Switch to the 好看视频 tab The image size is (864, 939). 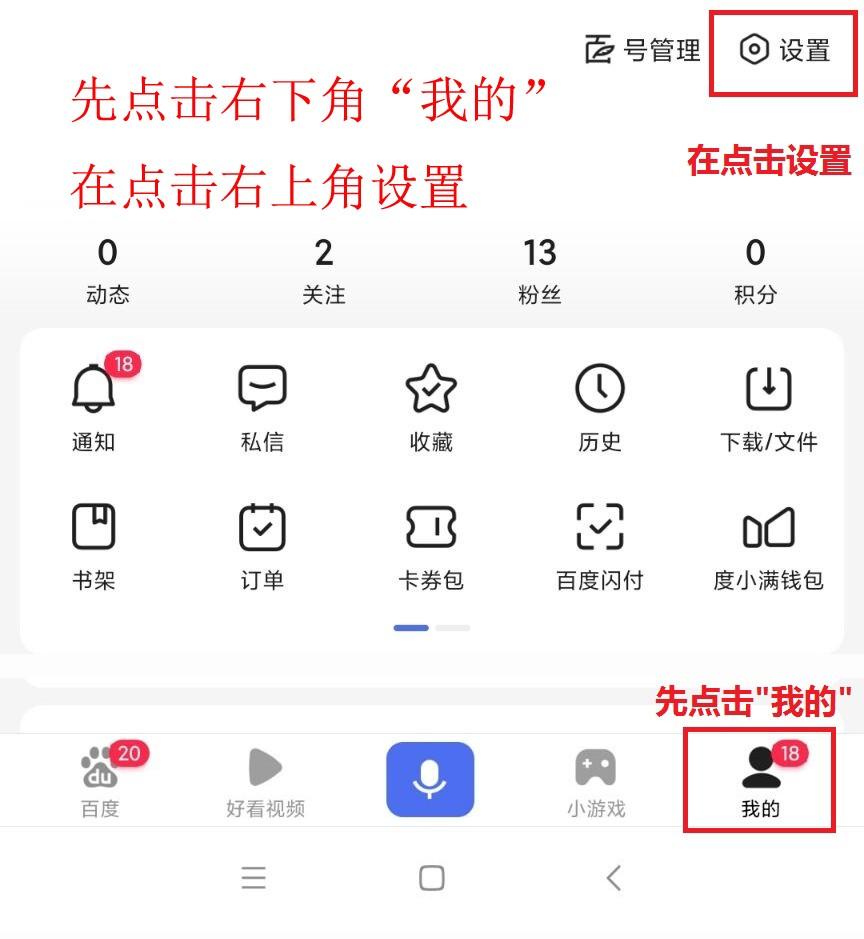(265, 781)
